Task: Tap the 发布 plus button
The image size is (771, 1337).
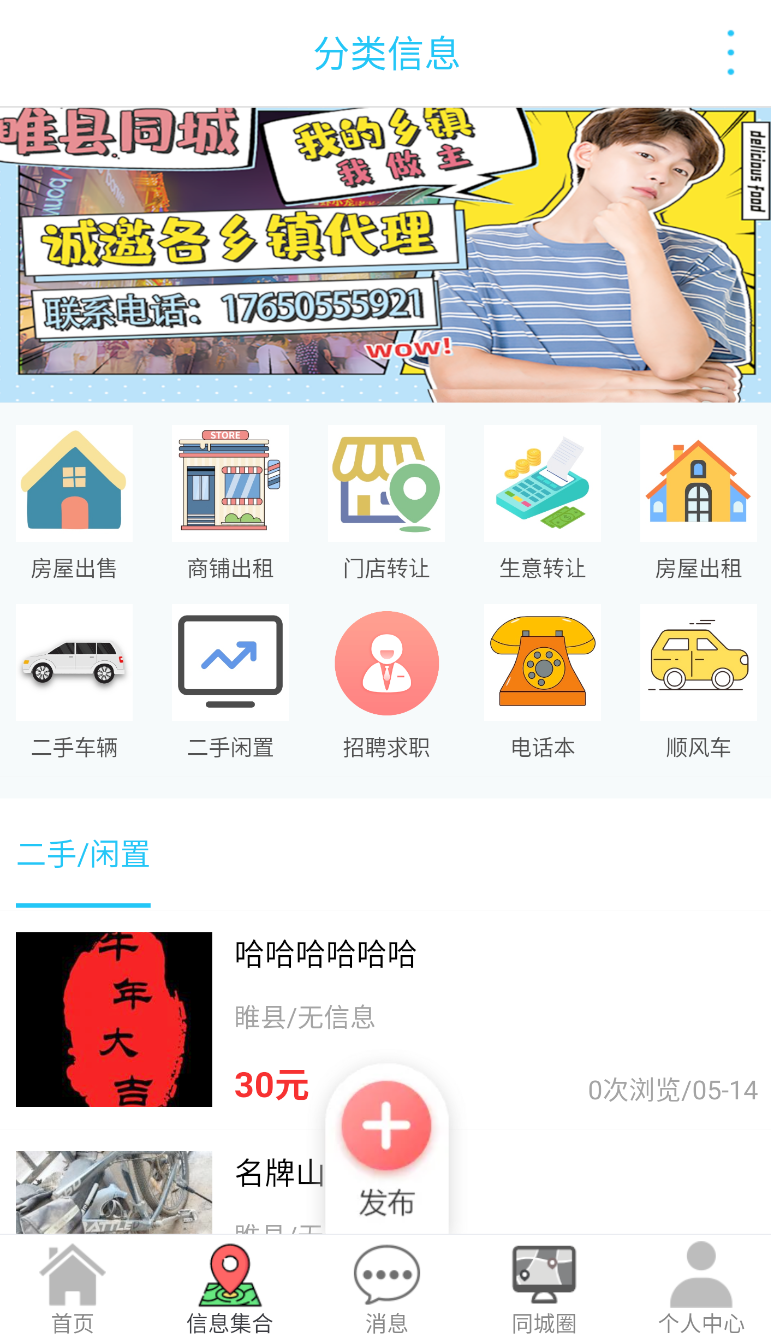Action: 386,1126
